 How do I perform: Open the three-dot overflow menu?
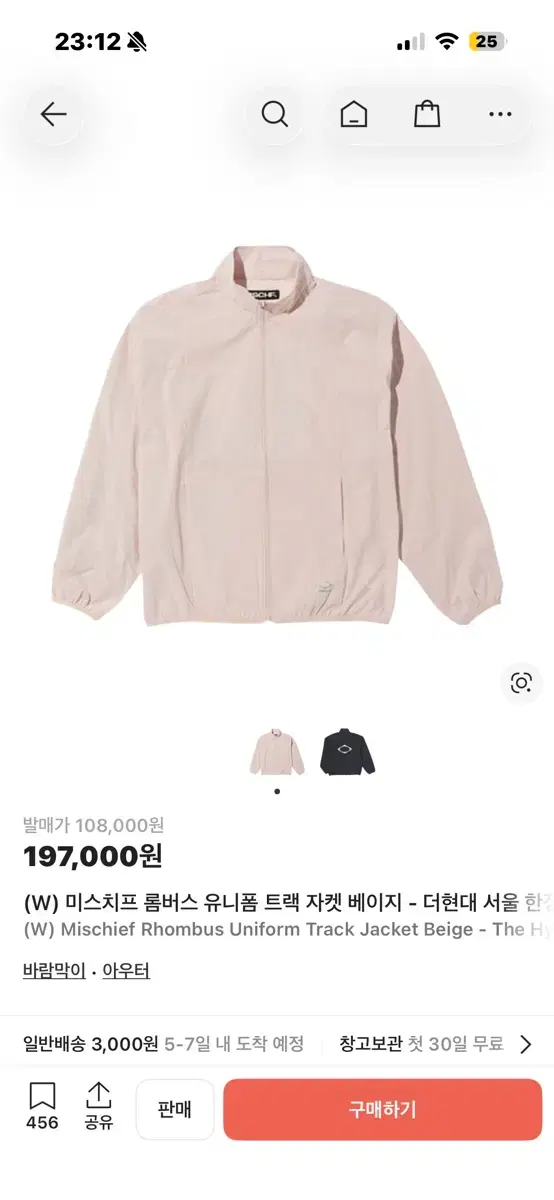tap(500, 114)
